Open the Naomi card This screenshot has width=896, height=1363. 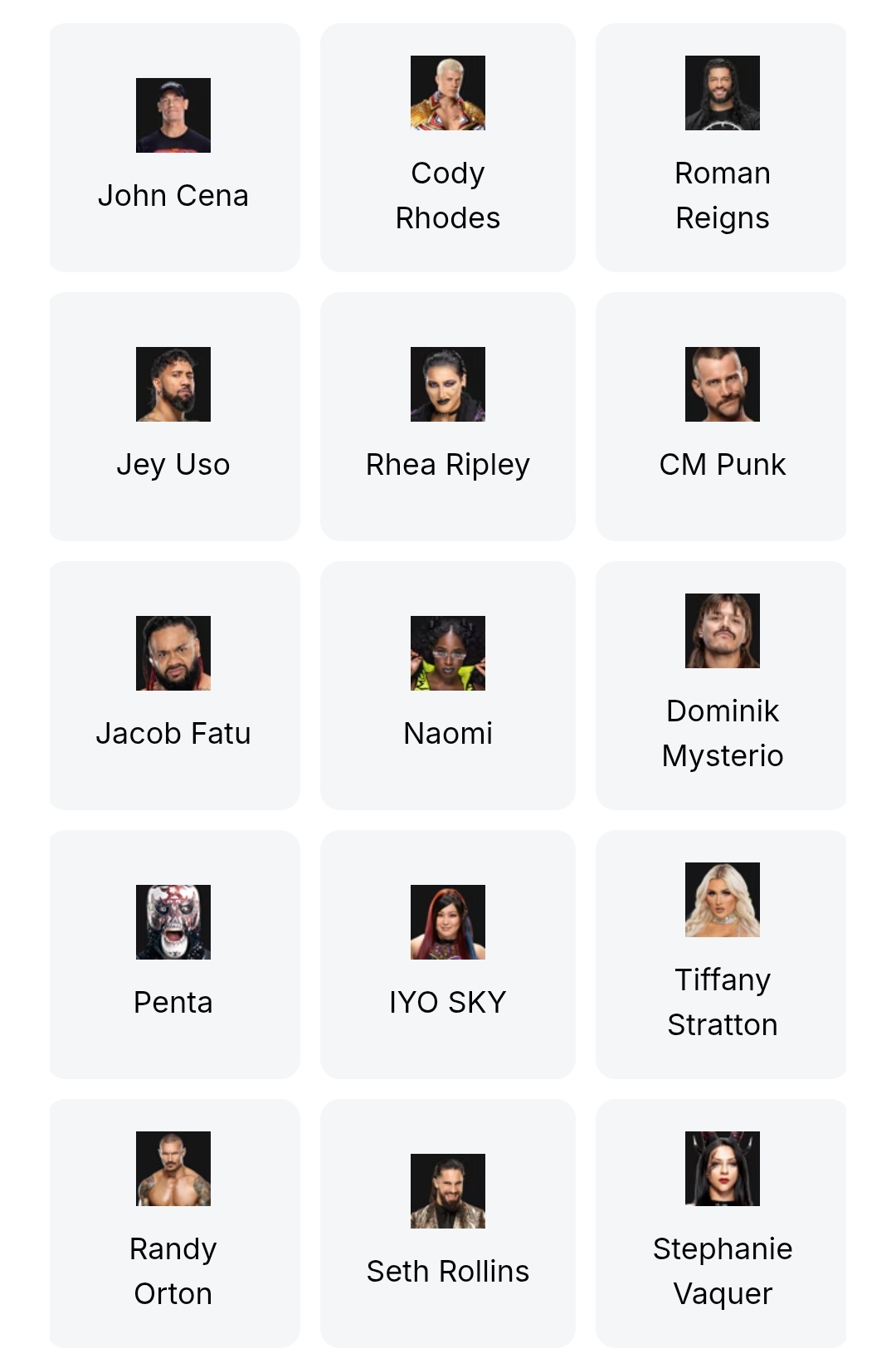click(448, 686)
